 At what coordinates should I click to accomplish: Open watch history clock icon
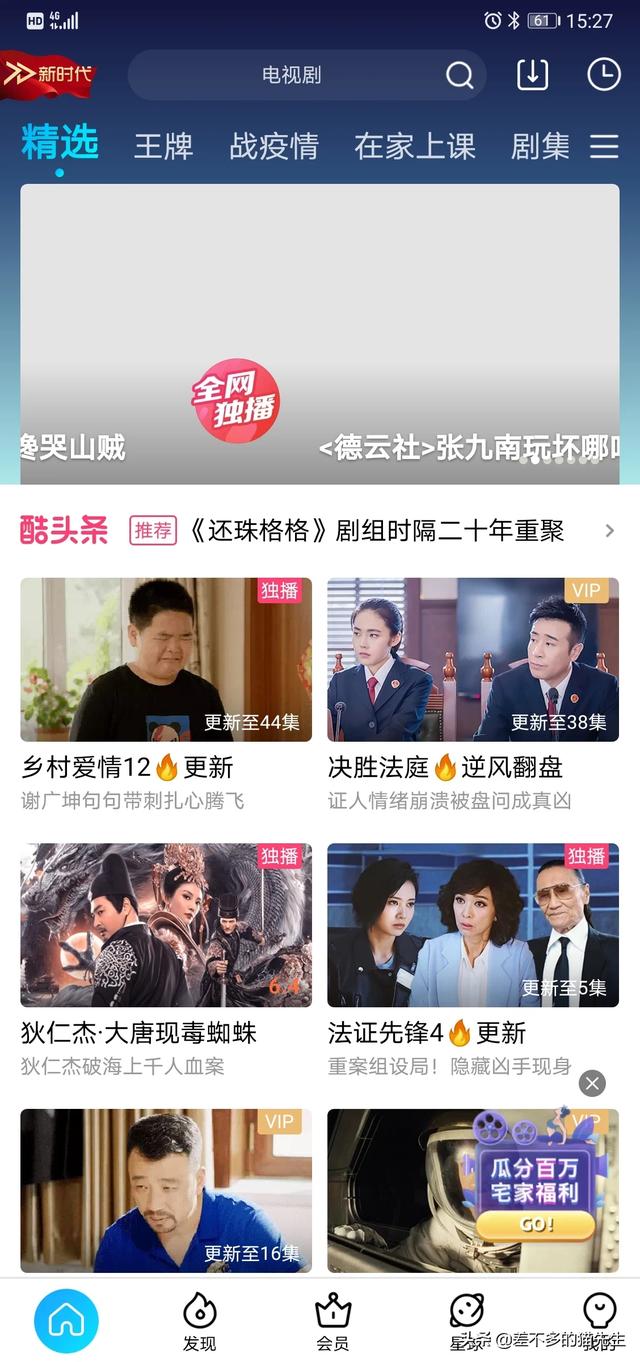(603, 75)
